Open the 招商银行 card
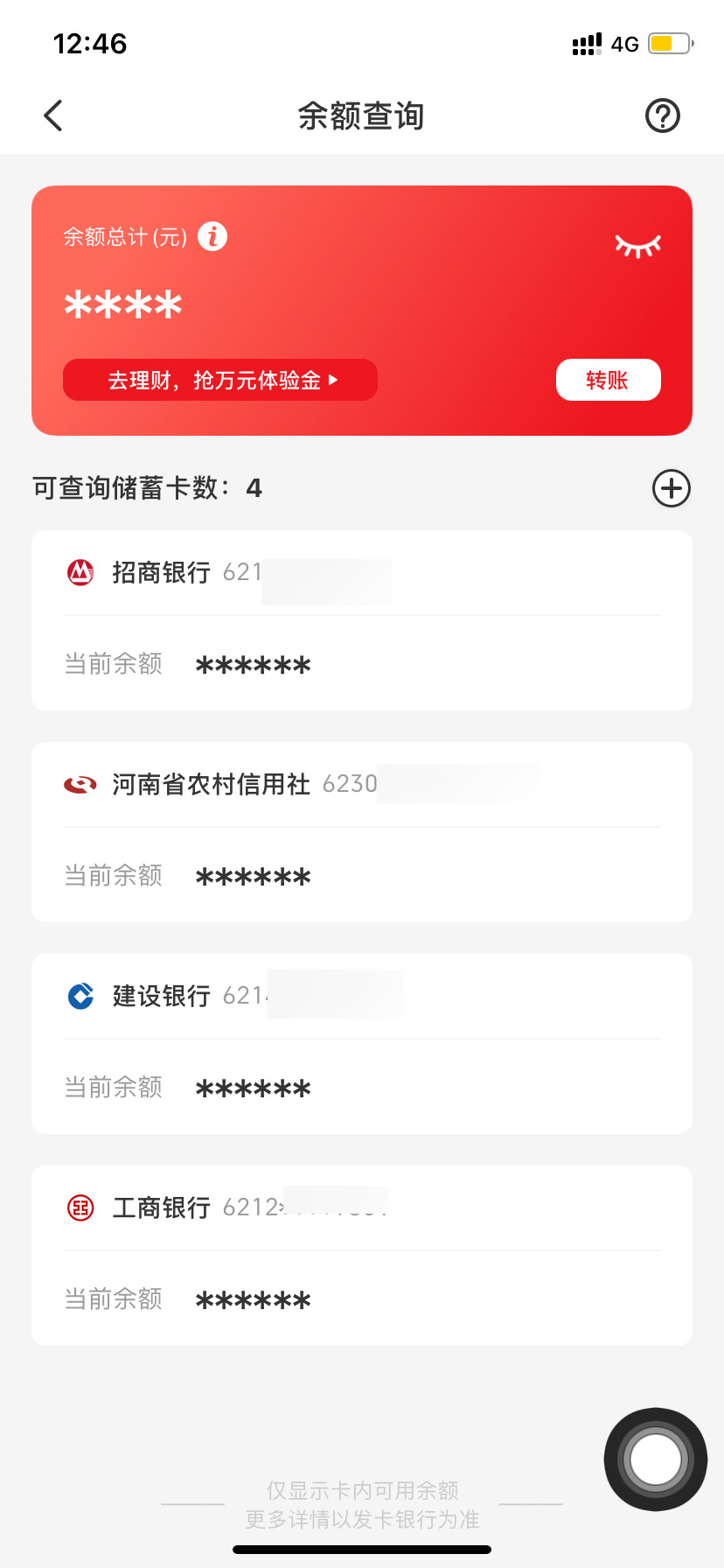 click(361, 619)
